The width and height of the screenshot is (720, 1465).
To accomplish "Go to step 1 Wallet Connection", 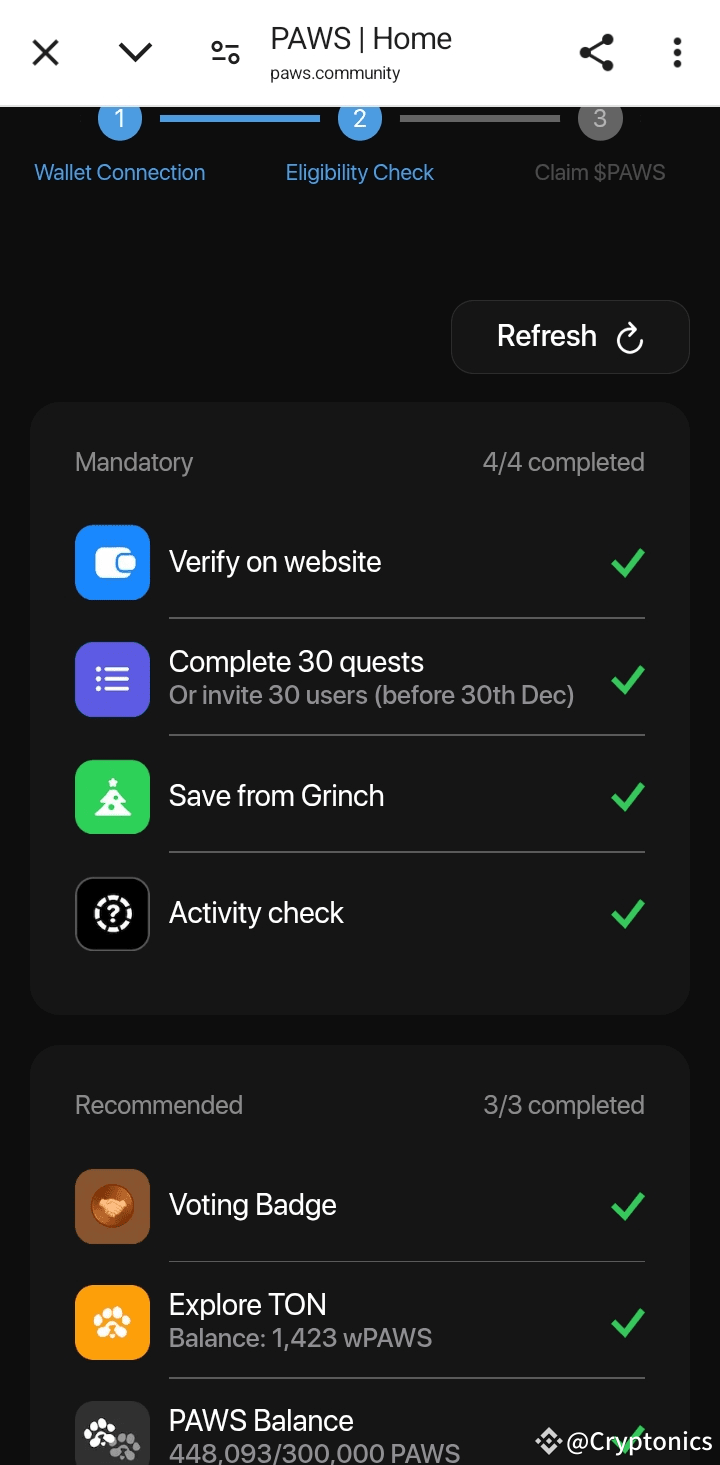I will pyautogui.click(x=120, y=146).
